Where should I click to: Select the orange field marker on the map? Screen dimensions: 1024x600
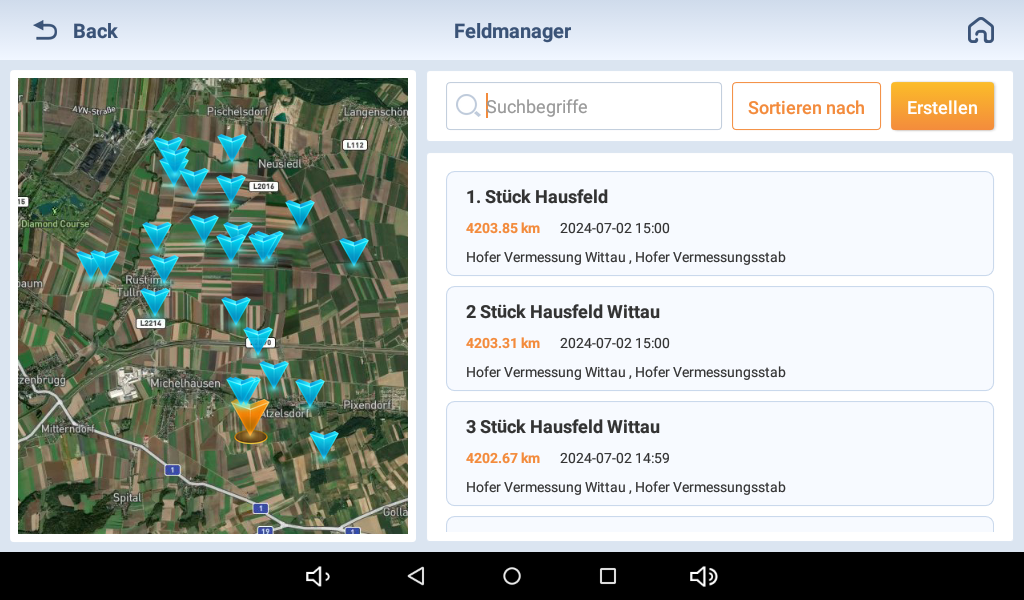pos(250,418)
